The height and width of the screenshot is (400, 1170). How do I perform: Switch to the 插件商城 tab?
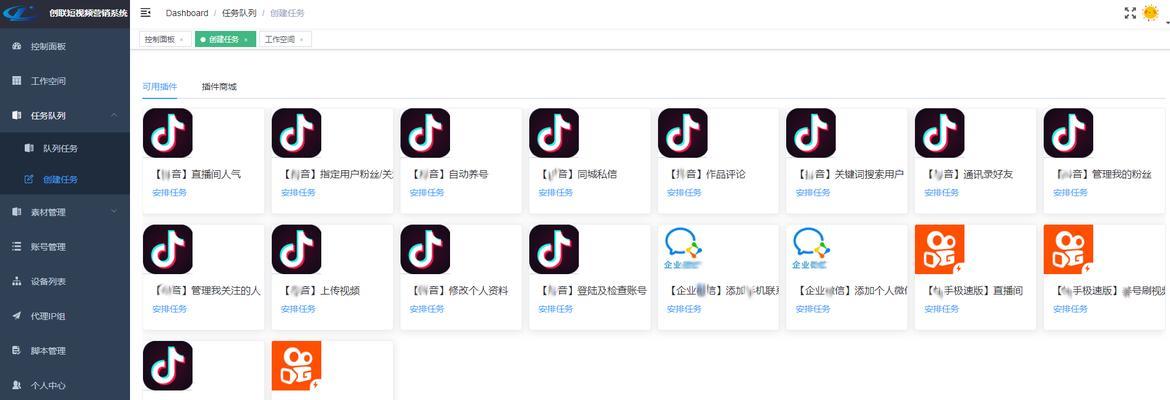coord(219,87)
